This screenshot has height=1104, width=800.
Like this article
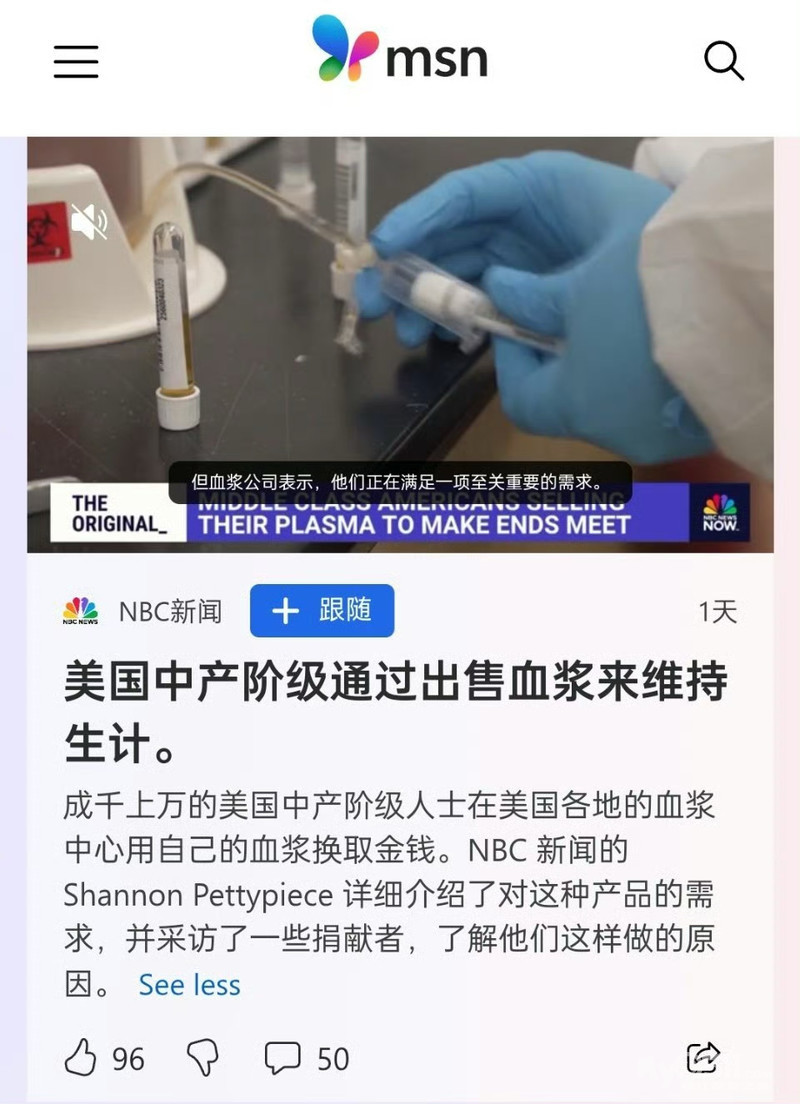tap(82, 1058)
